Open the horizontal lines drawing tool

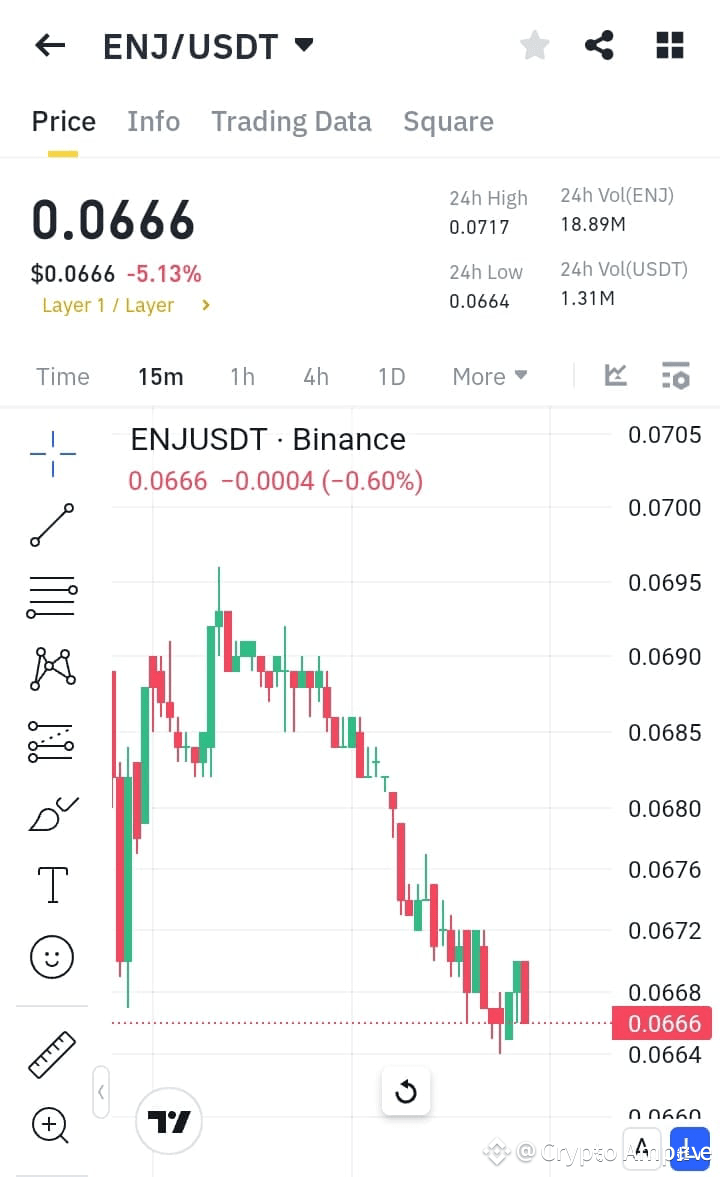tap(52, 596)
